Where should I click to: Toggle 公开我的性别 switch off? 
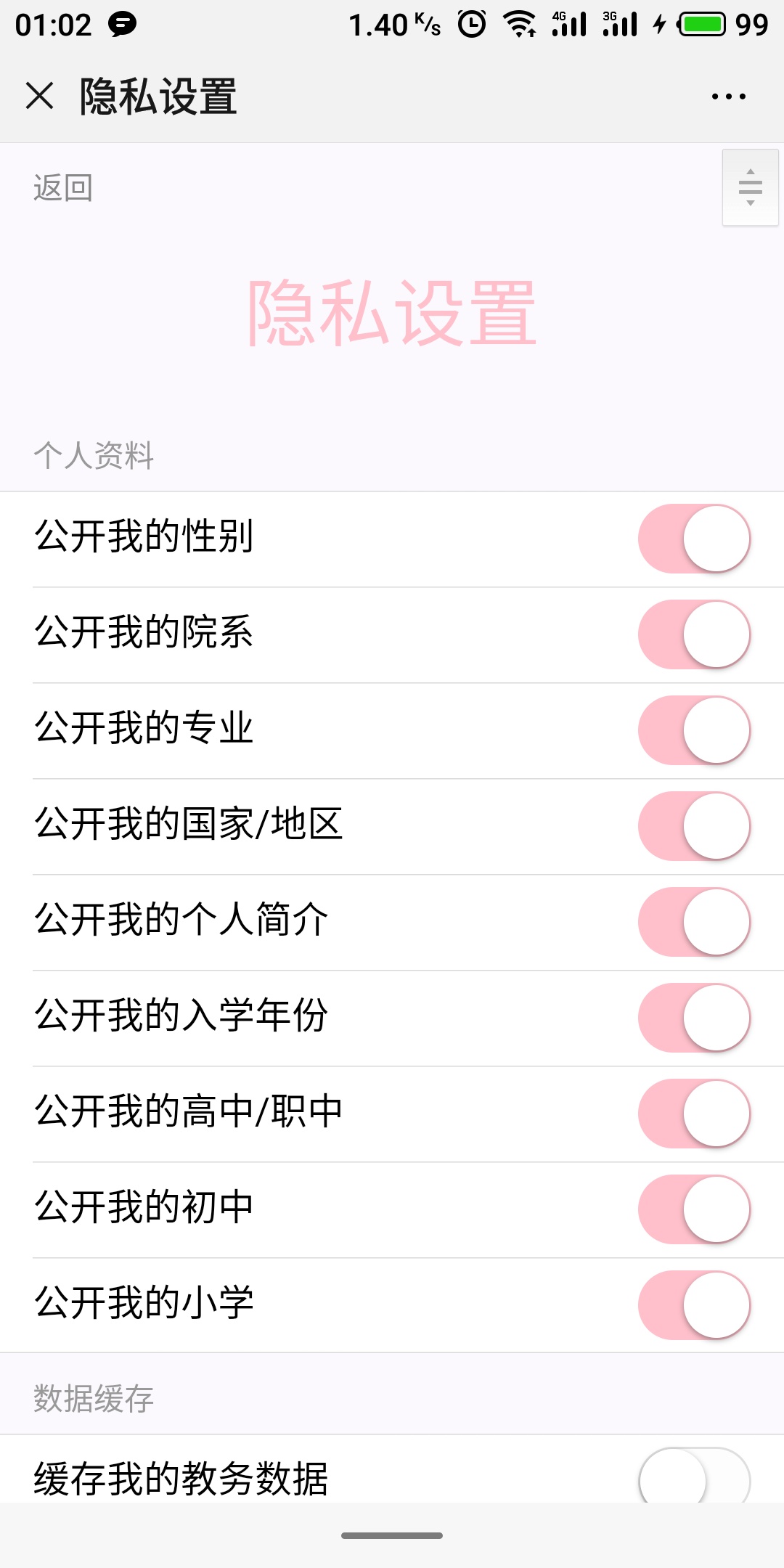(x=694, y=539)
